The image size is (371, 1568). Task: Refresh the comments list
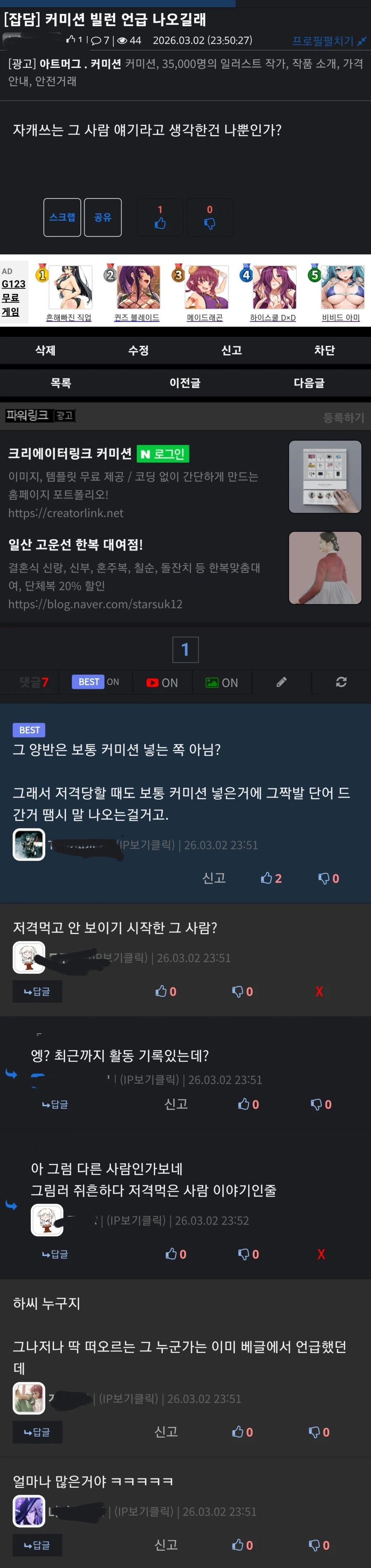tap(341, 682)
